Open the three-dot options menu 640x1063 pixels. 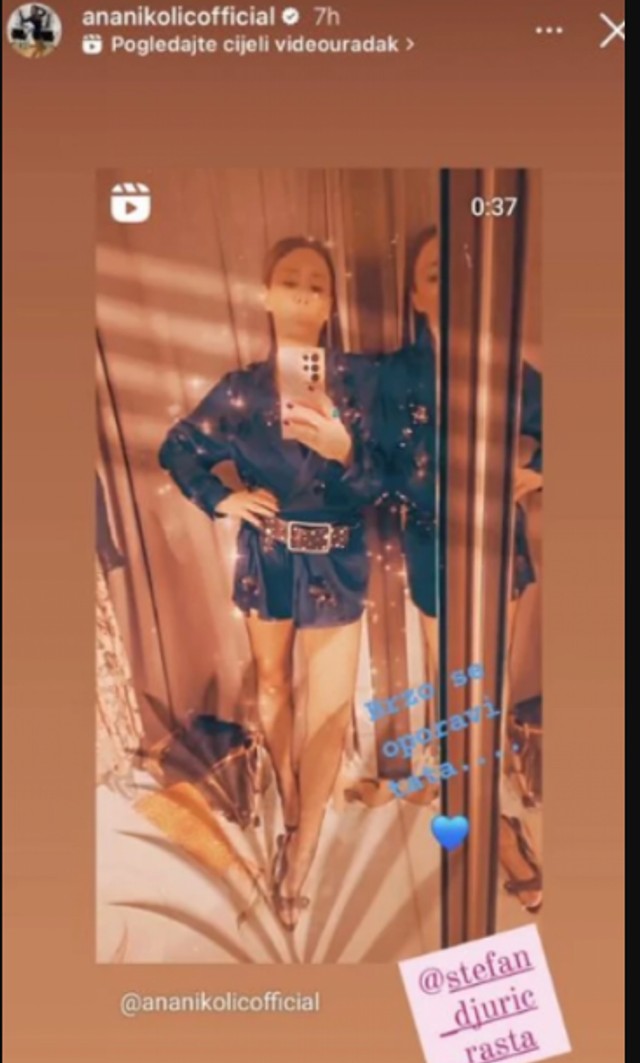549,31
